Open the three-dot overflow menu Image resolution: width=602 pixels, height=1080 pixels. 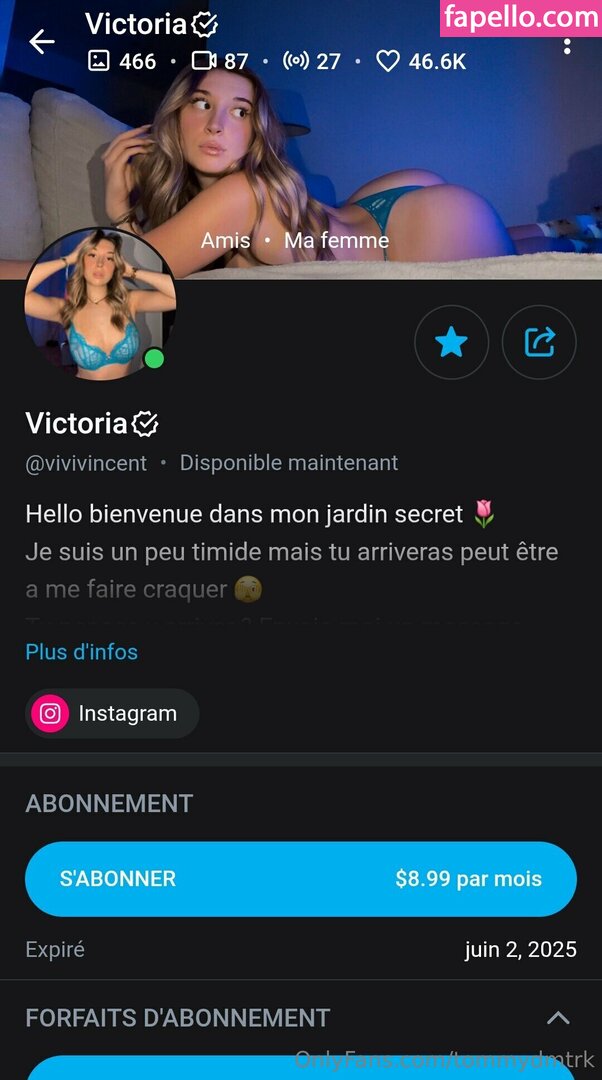(x=567, y=46)
